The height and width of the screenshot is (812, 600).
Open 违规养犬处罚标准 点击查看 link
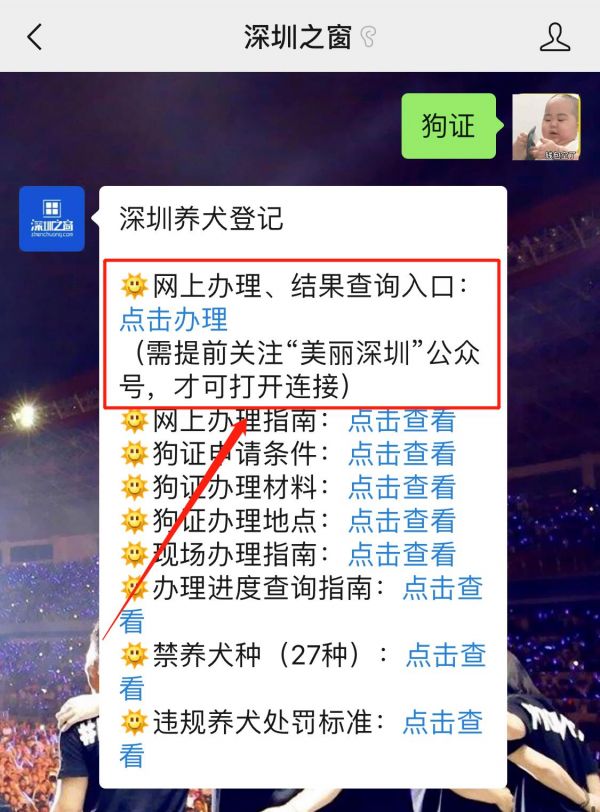tap(442, 722)
